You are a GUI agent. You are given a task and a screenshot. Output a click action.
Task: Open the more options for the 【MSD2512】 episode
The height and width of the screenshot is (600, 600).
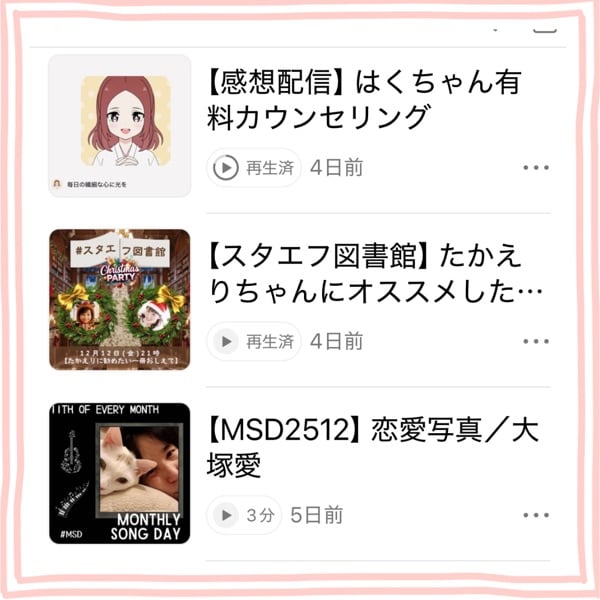point(536,516)
